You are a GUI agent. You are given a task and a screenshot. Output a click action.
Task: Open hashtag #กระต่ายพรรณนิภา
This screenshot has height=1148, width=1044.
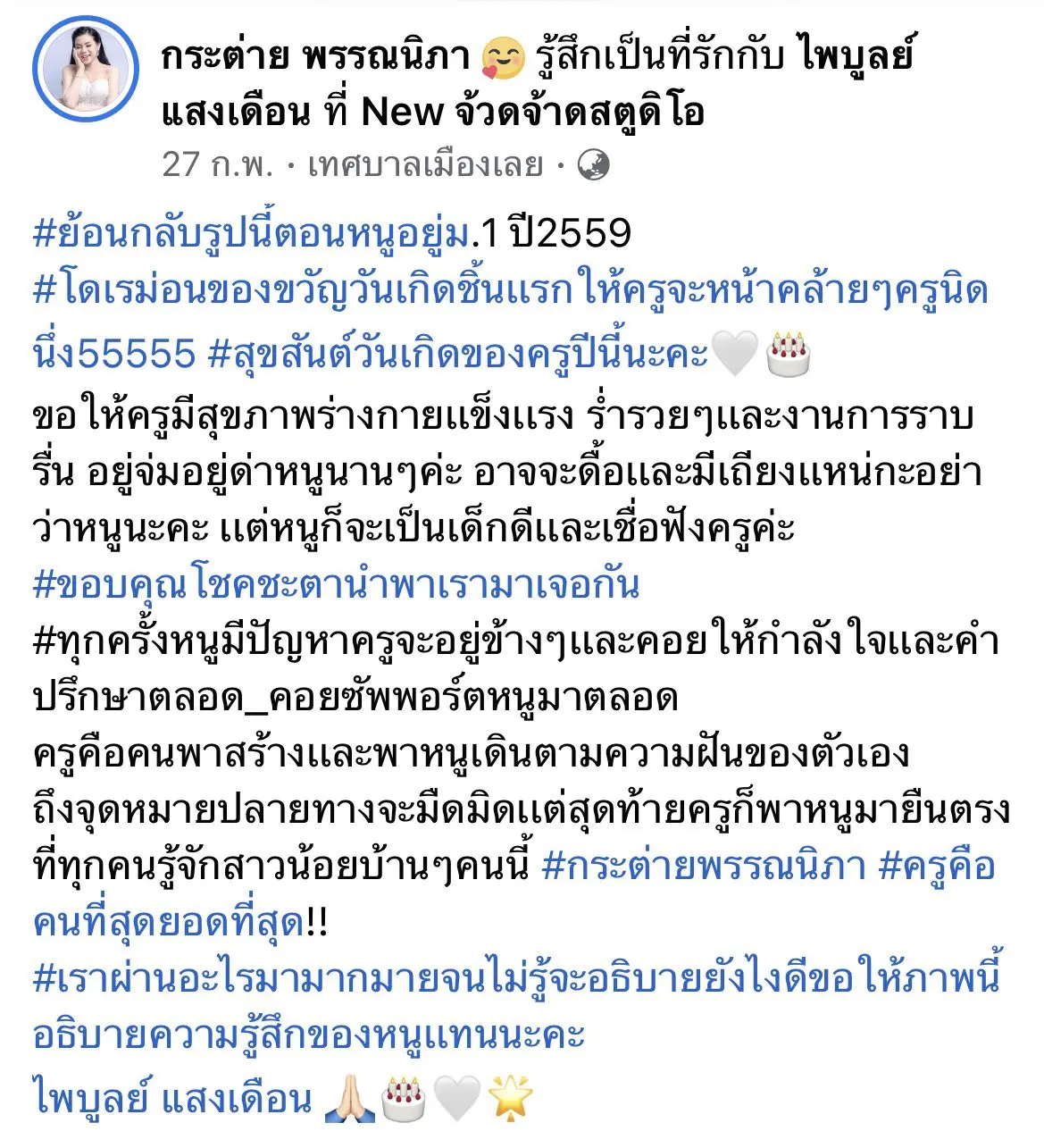point(704,867)
